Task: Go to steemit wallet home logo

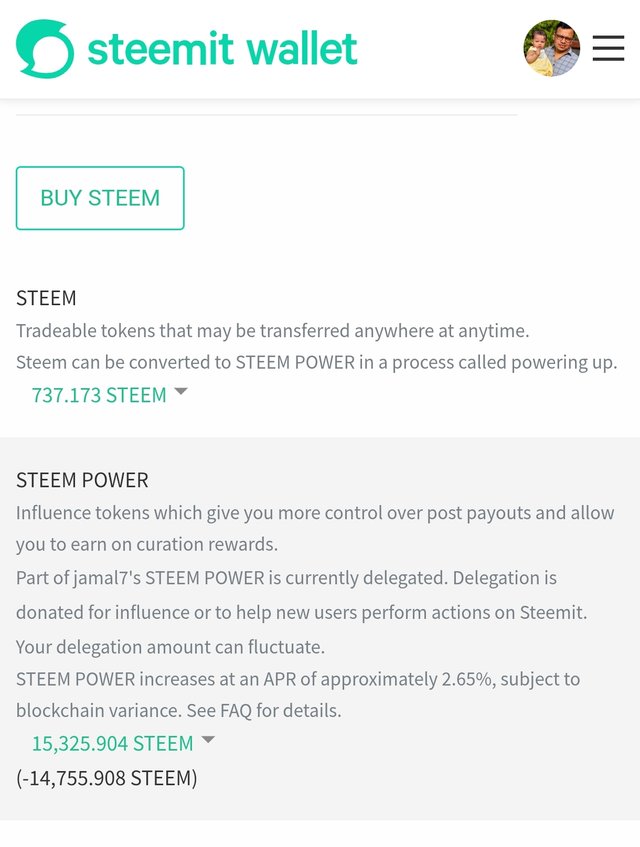Action: (187, 49)
